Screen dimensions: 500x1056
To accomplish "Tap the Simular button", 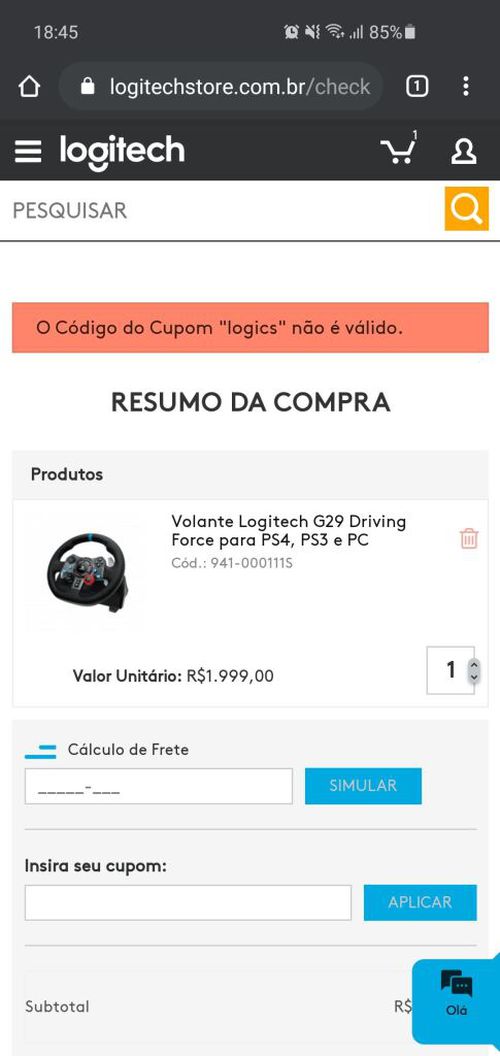I will [363, 786].
